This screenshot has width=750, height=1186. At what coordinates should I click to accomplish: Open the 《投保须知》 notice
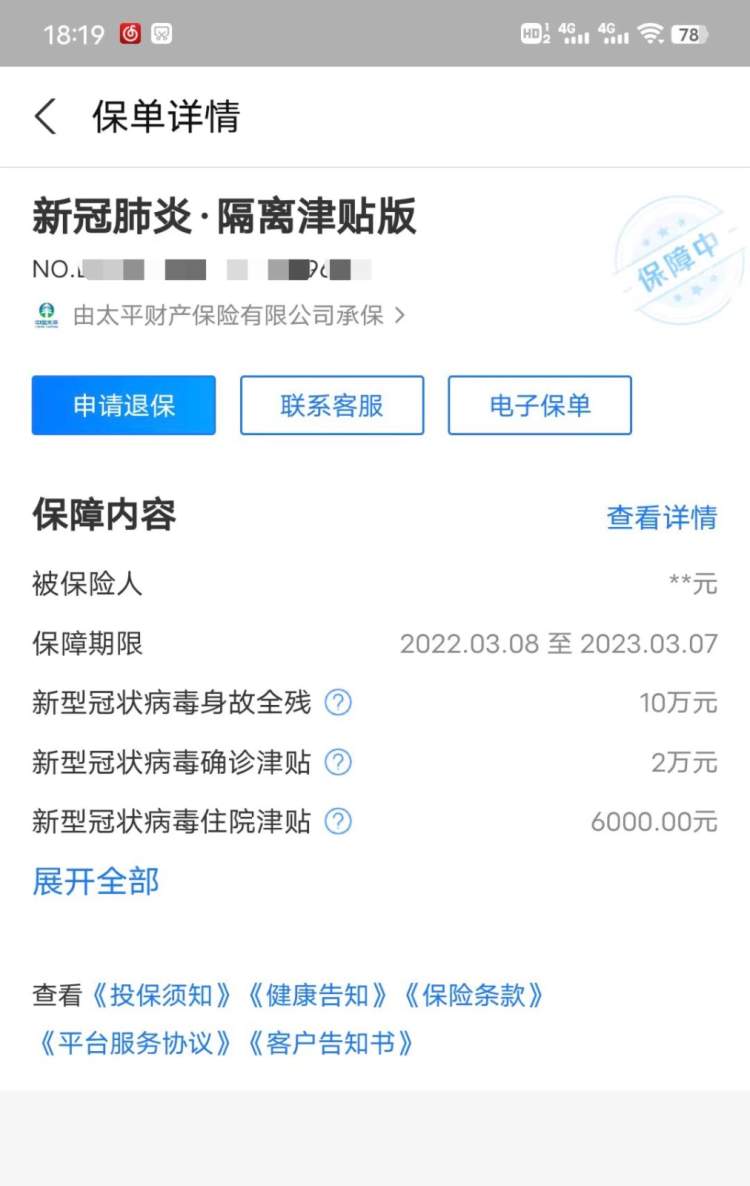click(163, 996)
